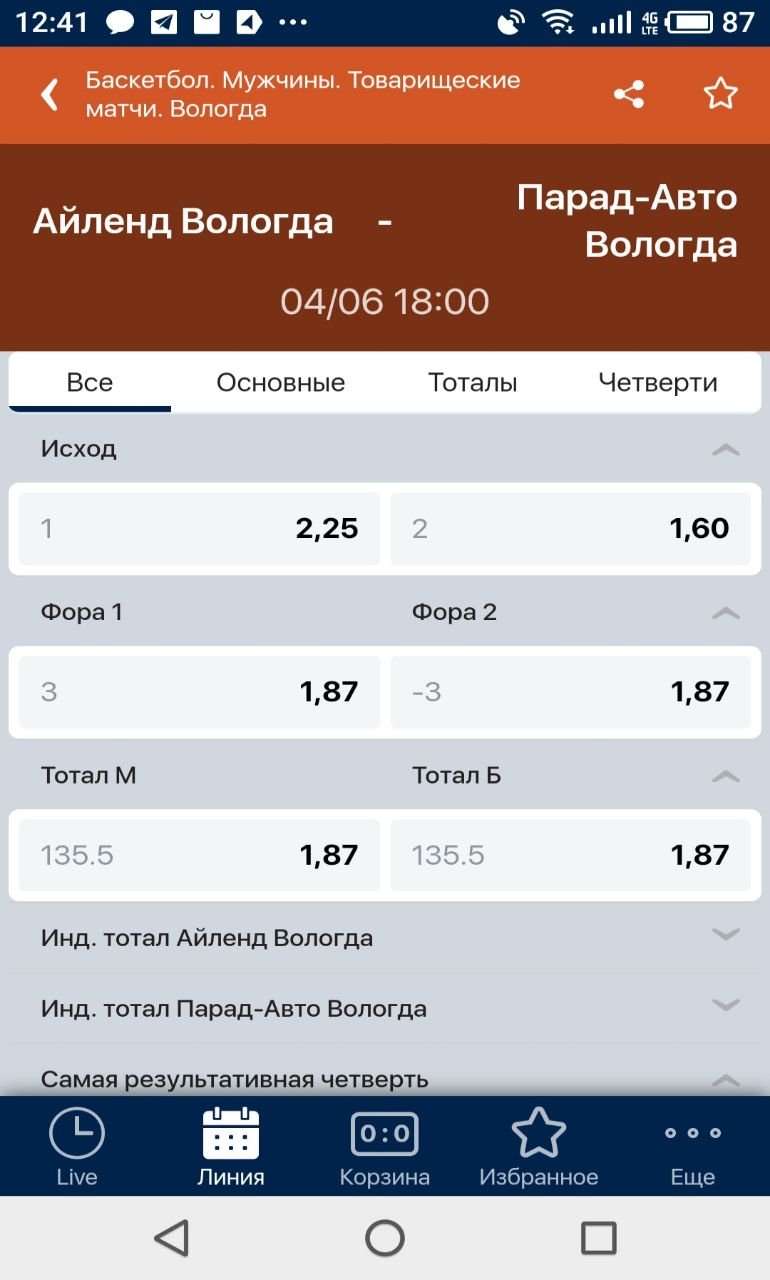Image resolution: width=770 pixels, height=1280 pixels.
Task: Share this basketball match
Action: coord(629,95)
